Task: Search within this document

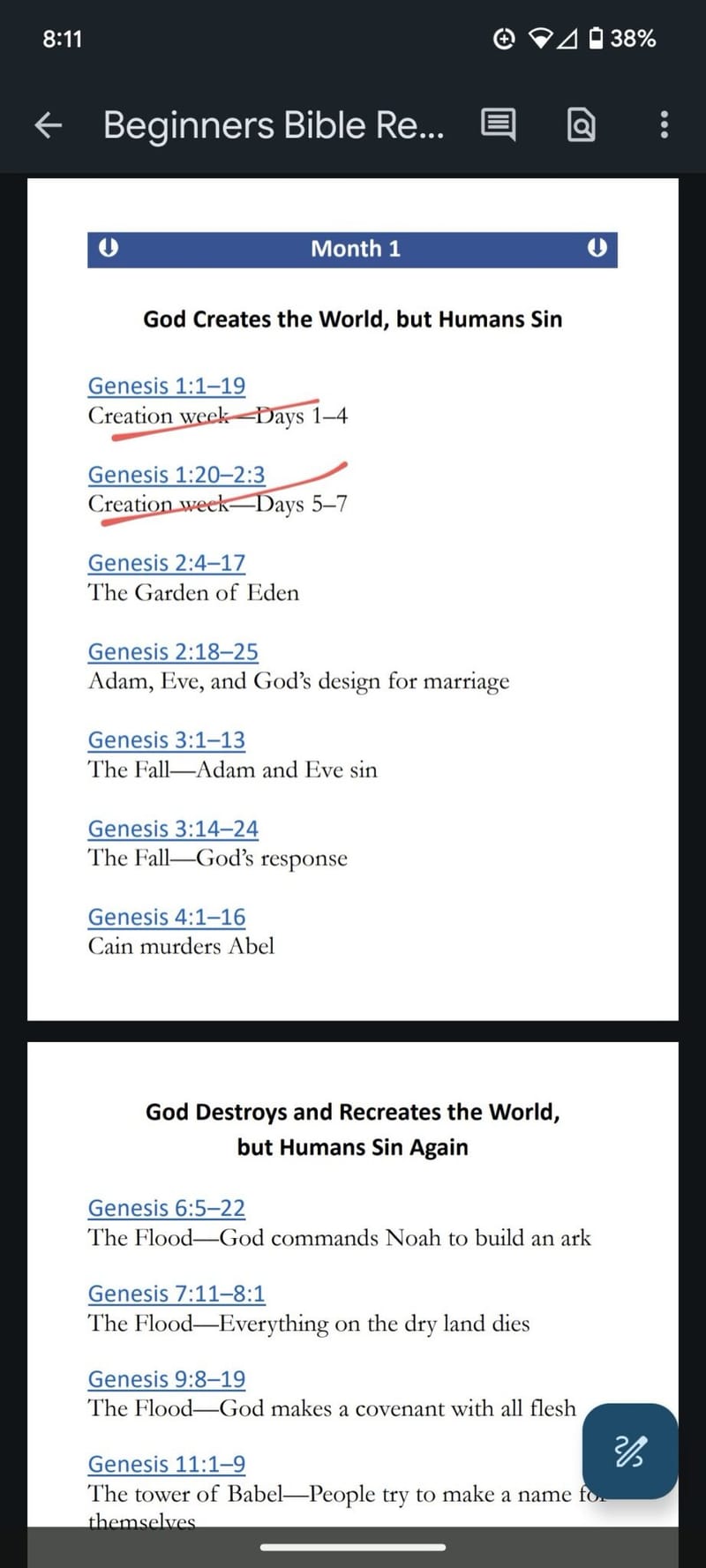Action: 581,125
